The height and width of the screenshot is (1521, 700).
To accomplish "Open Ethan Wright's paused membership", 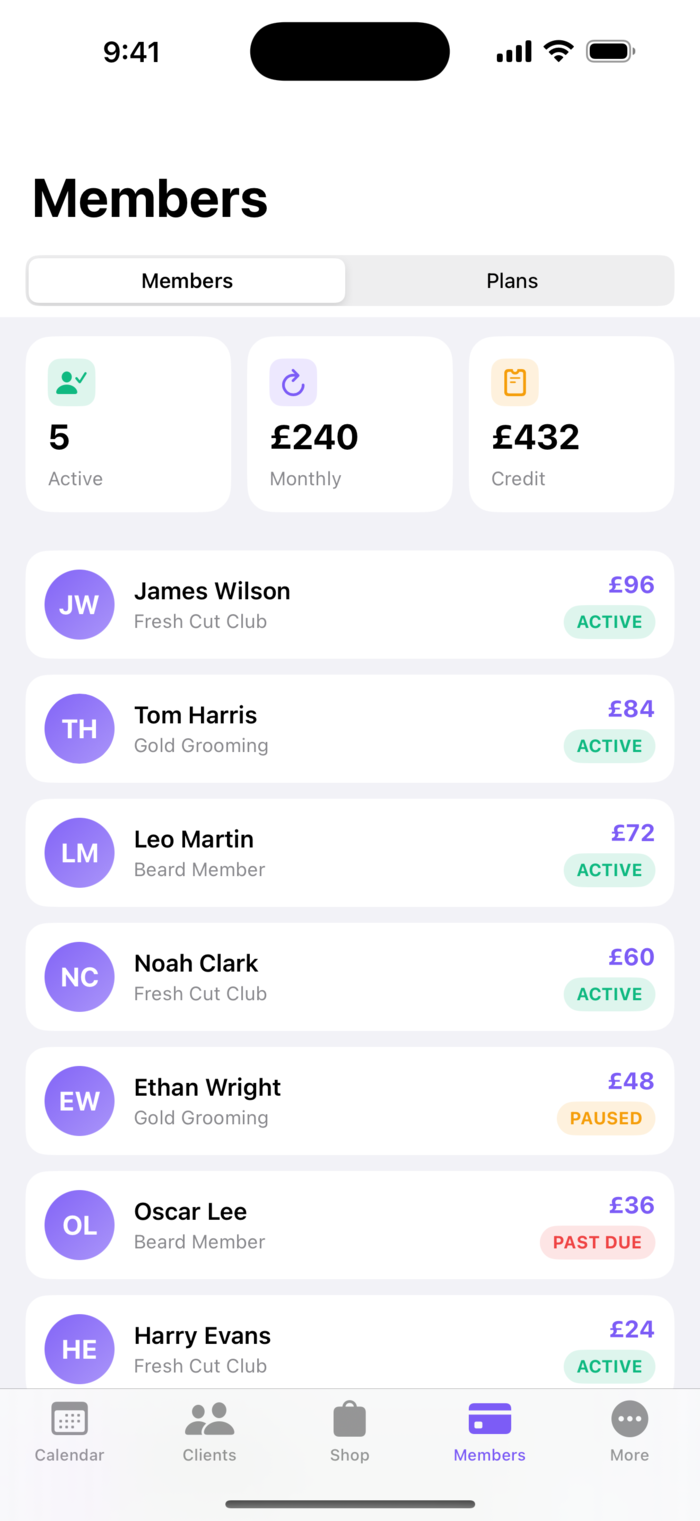I will (x=350, y=1101).
